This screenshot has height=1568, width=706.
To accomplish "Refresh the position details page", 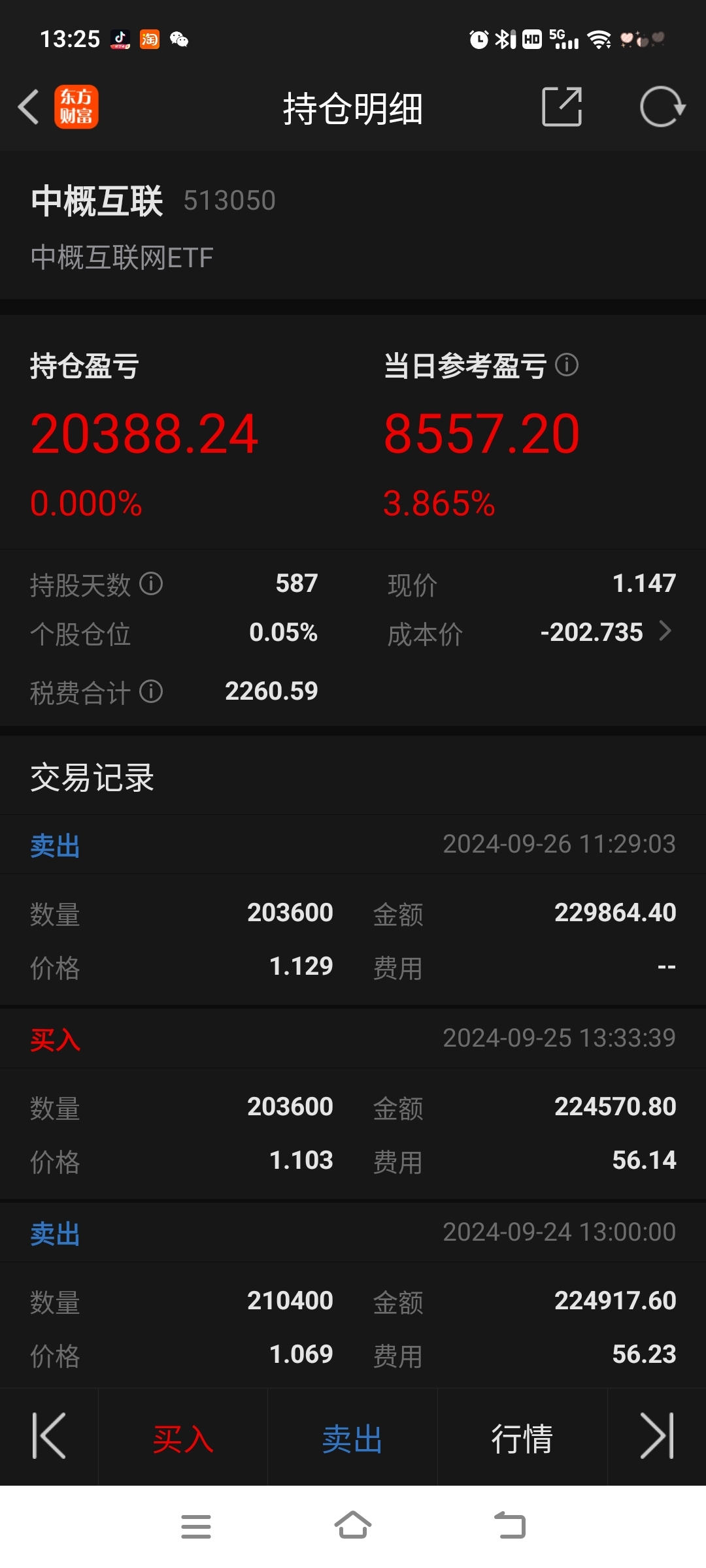I will point(662,107).
